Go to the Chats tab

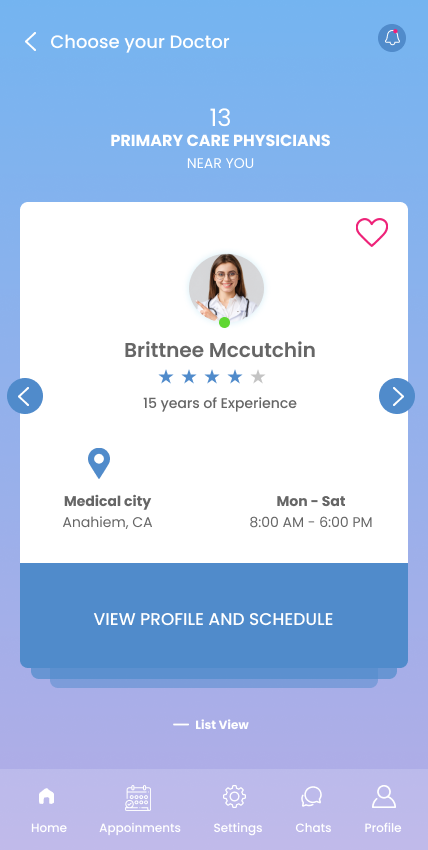click(313, 810)
